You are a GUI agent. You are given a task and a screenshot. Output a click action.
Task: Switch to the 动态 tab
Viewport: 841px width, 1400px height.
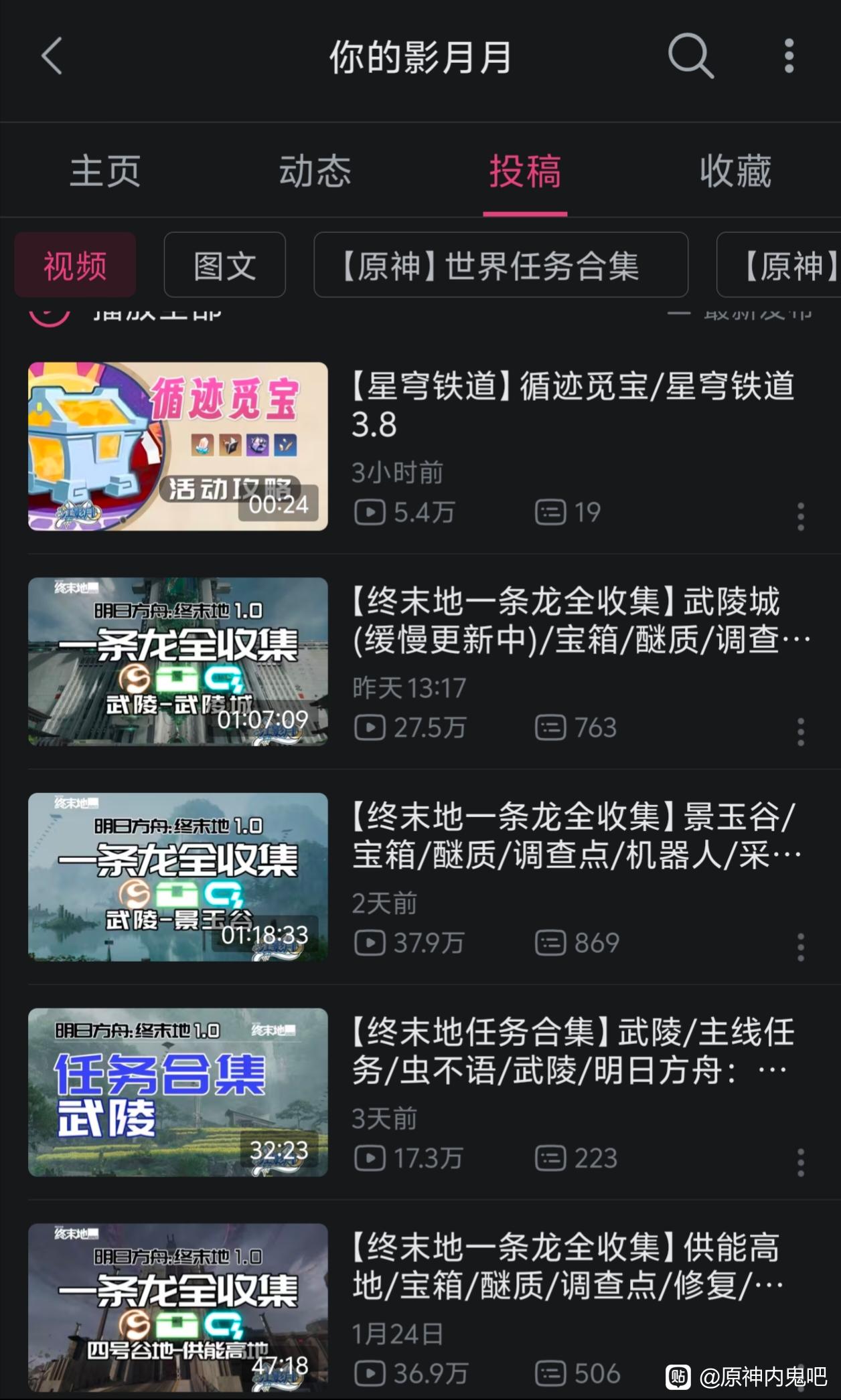tap(315, 171)
